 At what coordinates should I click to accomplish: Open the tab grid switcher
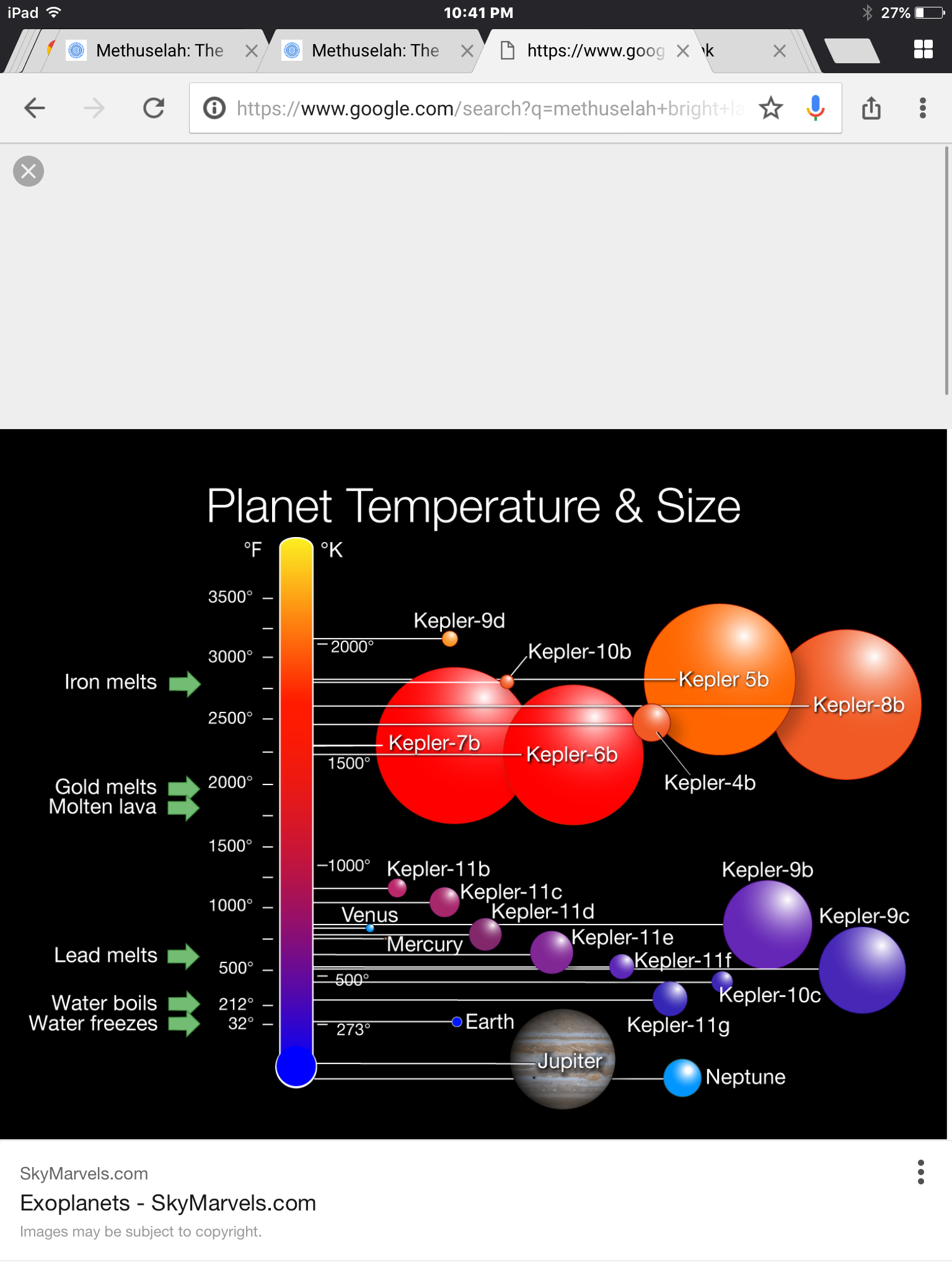tap(923, 50)
